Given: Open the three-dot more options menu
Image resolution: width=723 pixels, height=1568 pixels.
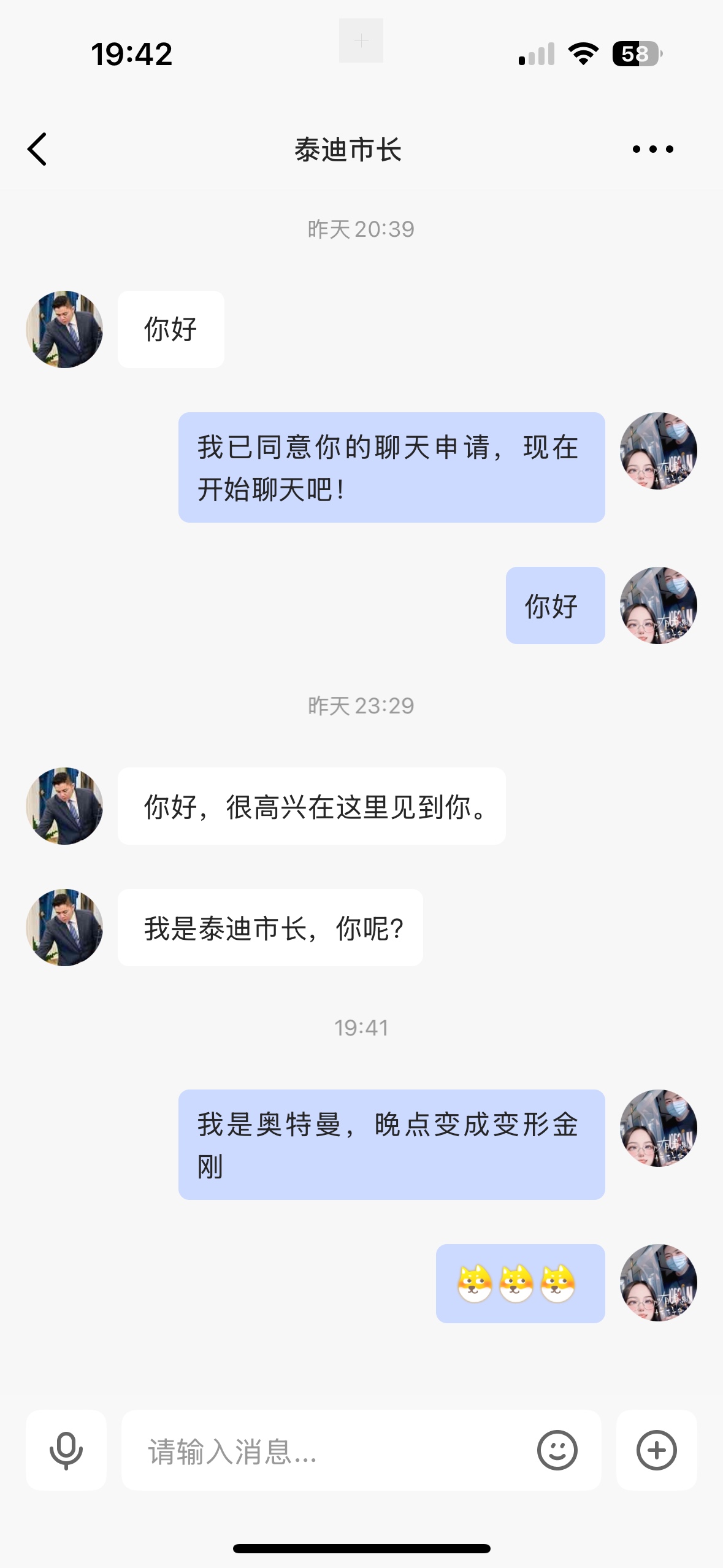Looking at the screenshot, I should tap(652, 149).
